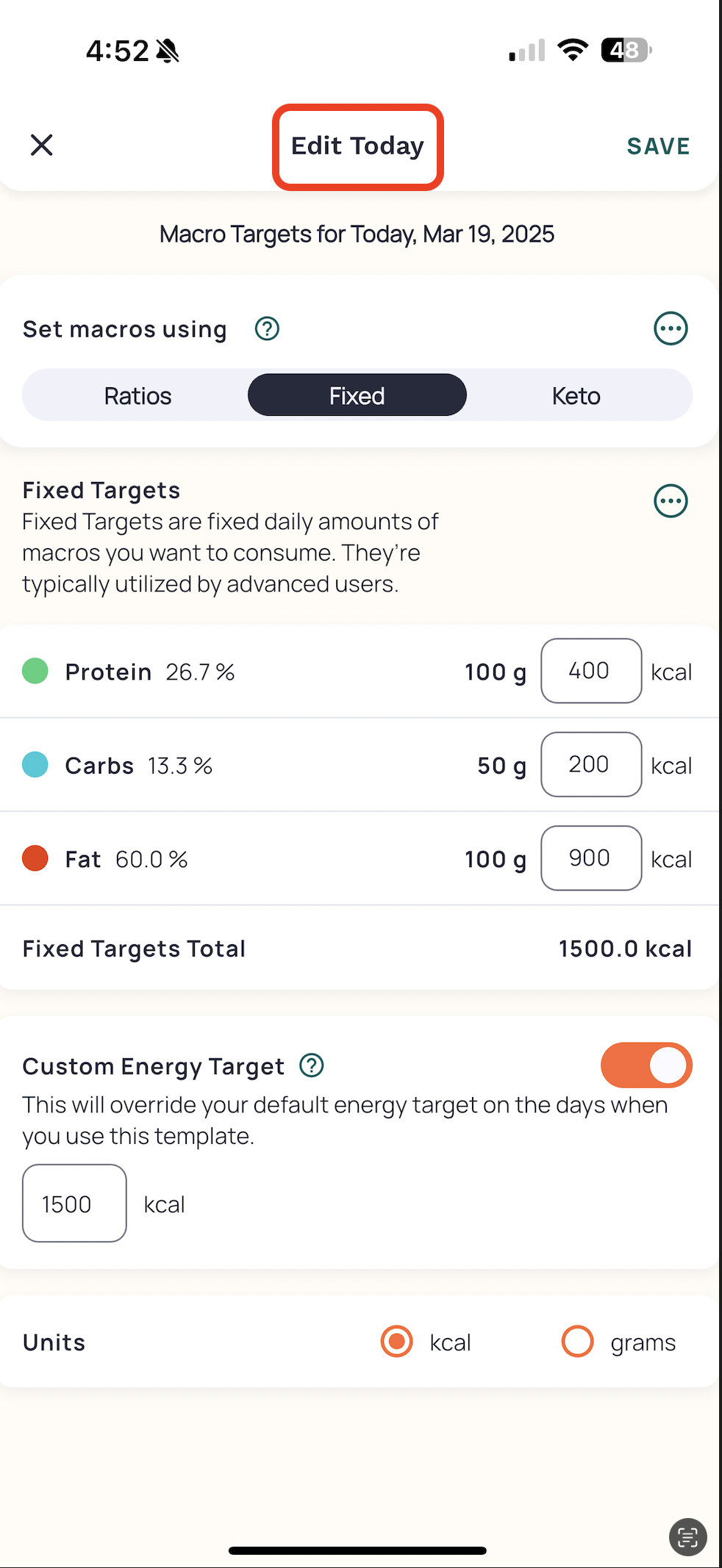
Task: Switch to the Ratios mode
Action: (137, 395)
